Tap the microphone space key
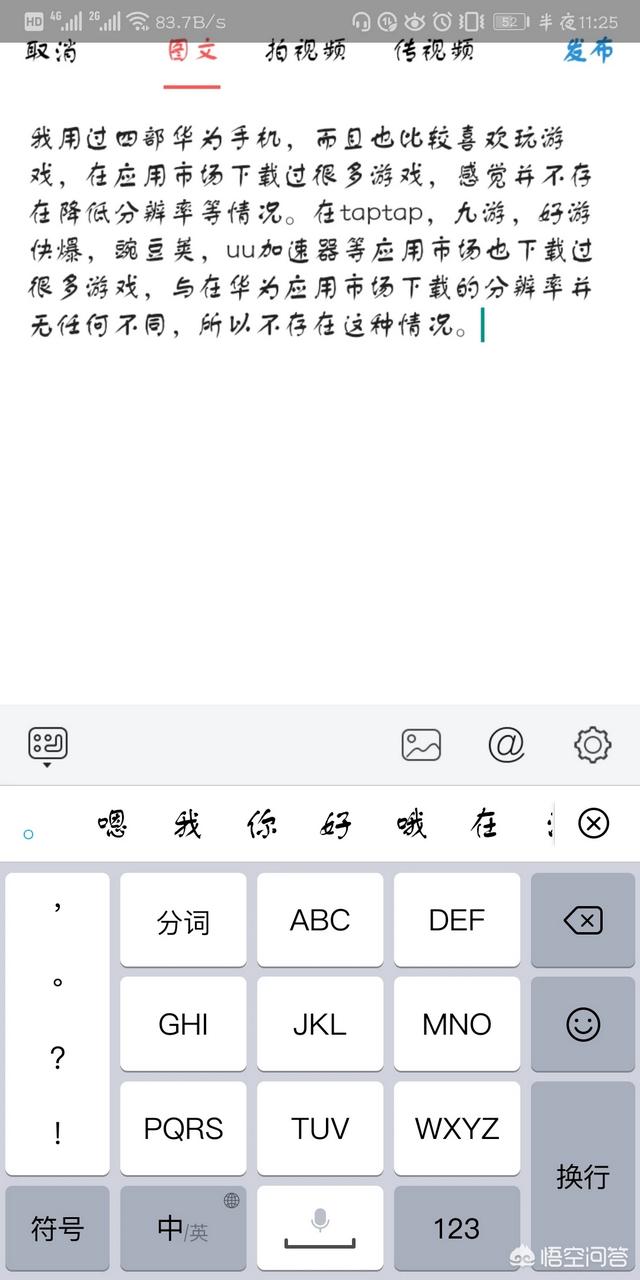 point(320,1229)
